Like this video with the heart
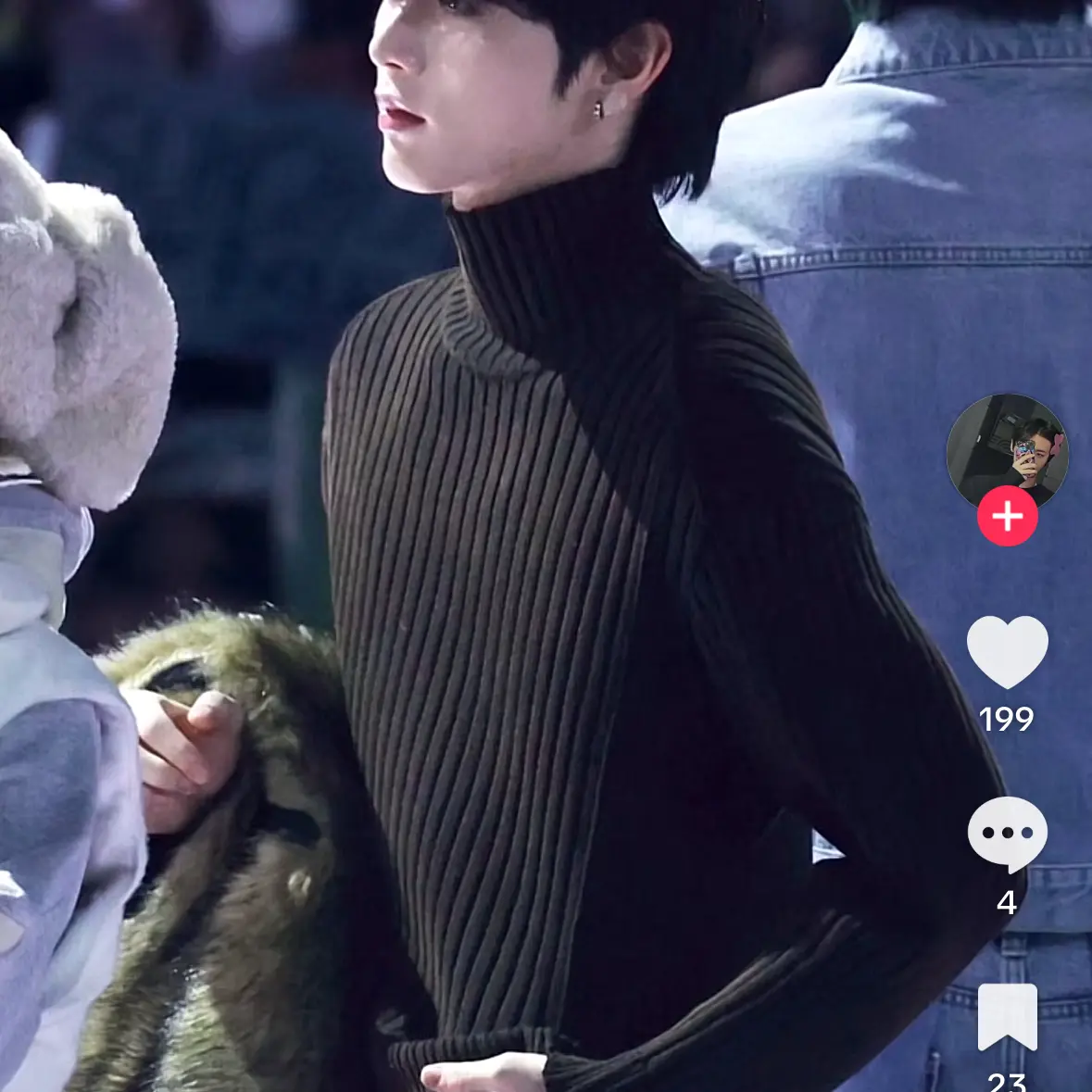The width and height of the screenshot is (1092, 1092). (x=1007, y=653)
